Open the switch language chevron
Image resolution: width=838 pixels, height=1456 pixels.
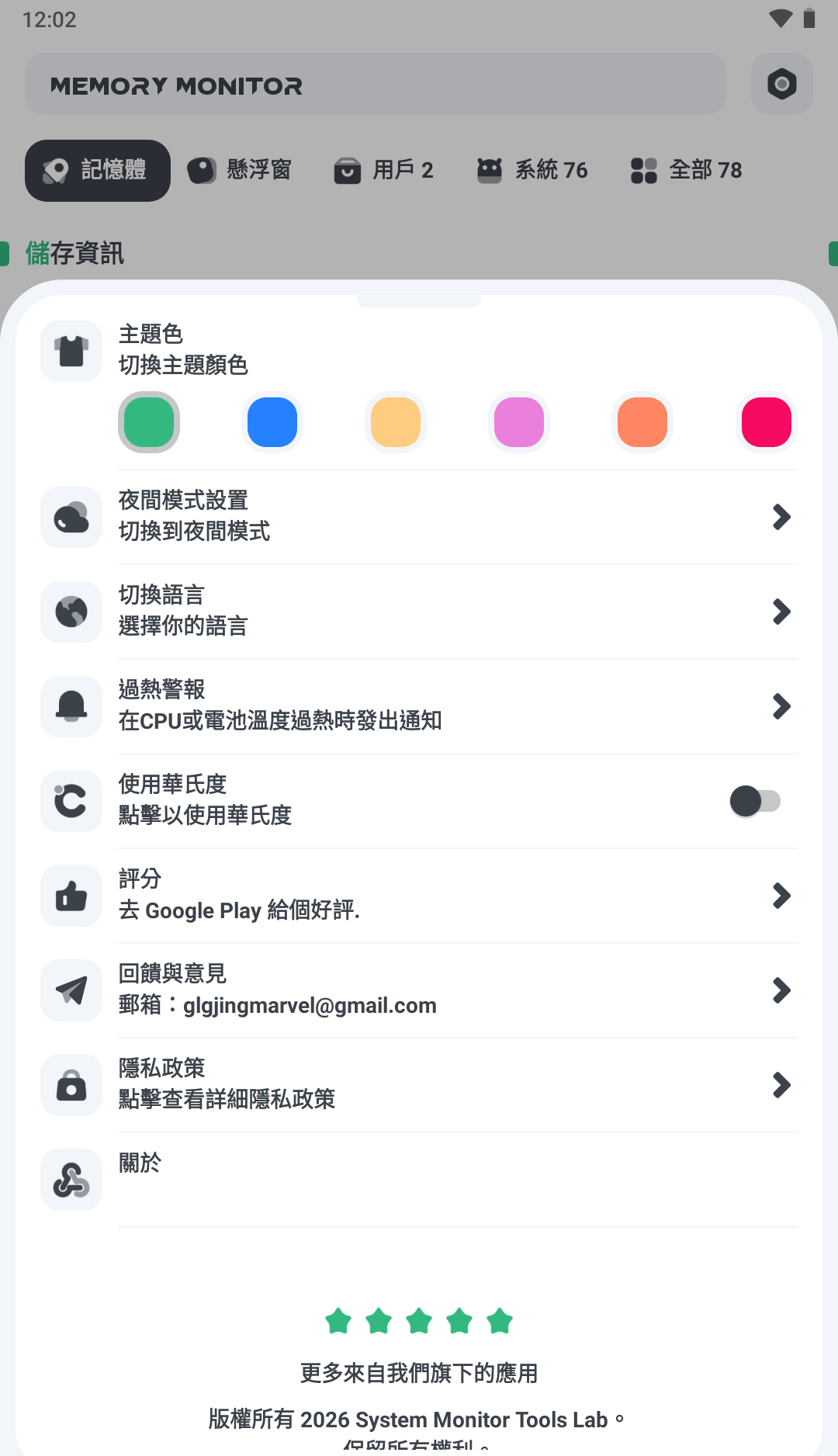click(781, 611)
